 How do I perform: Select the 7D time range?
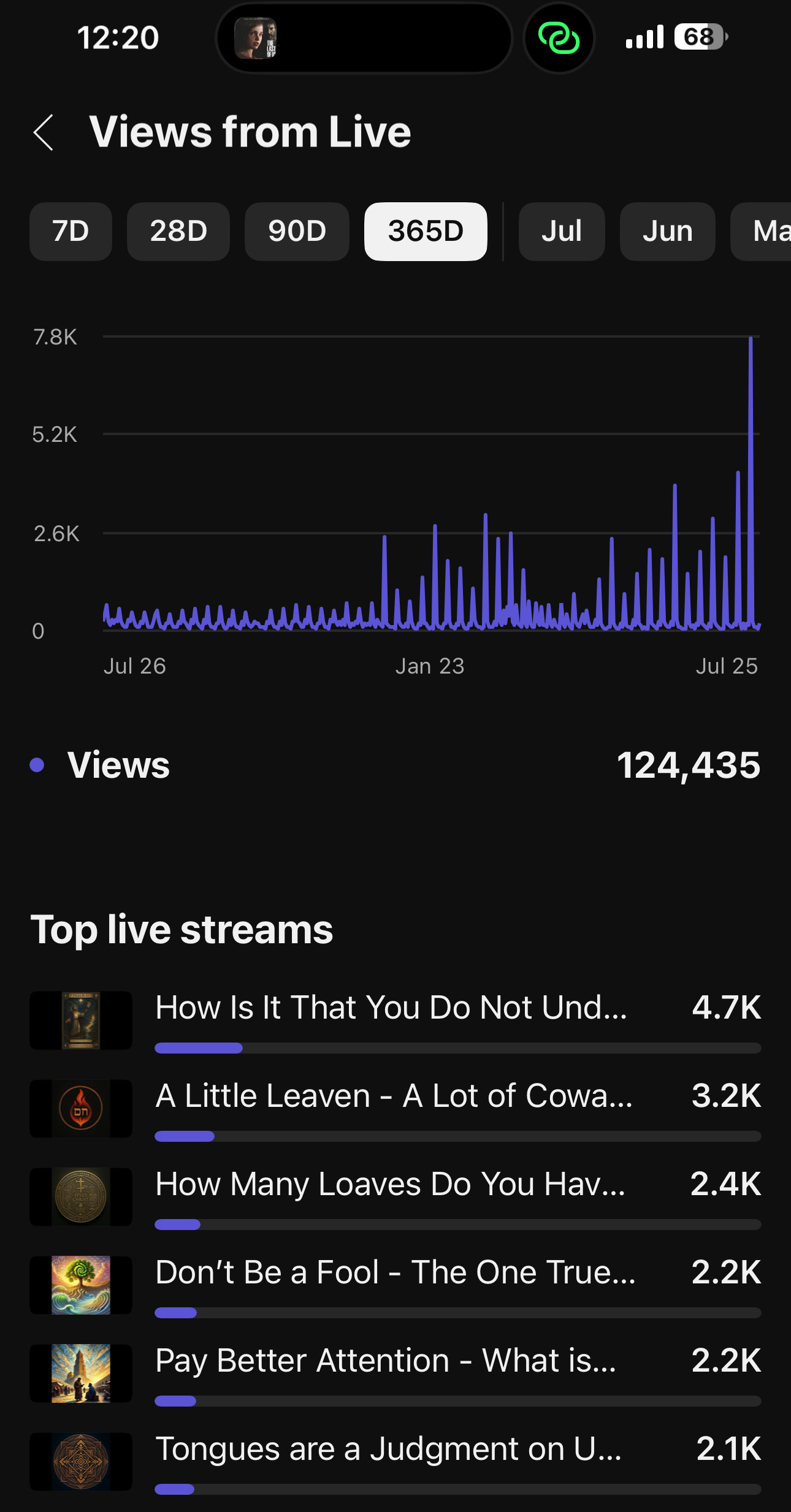pos(71,232)
